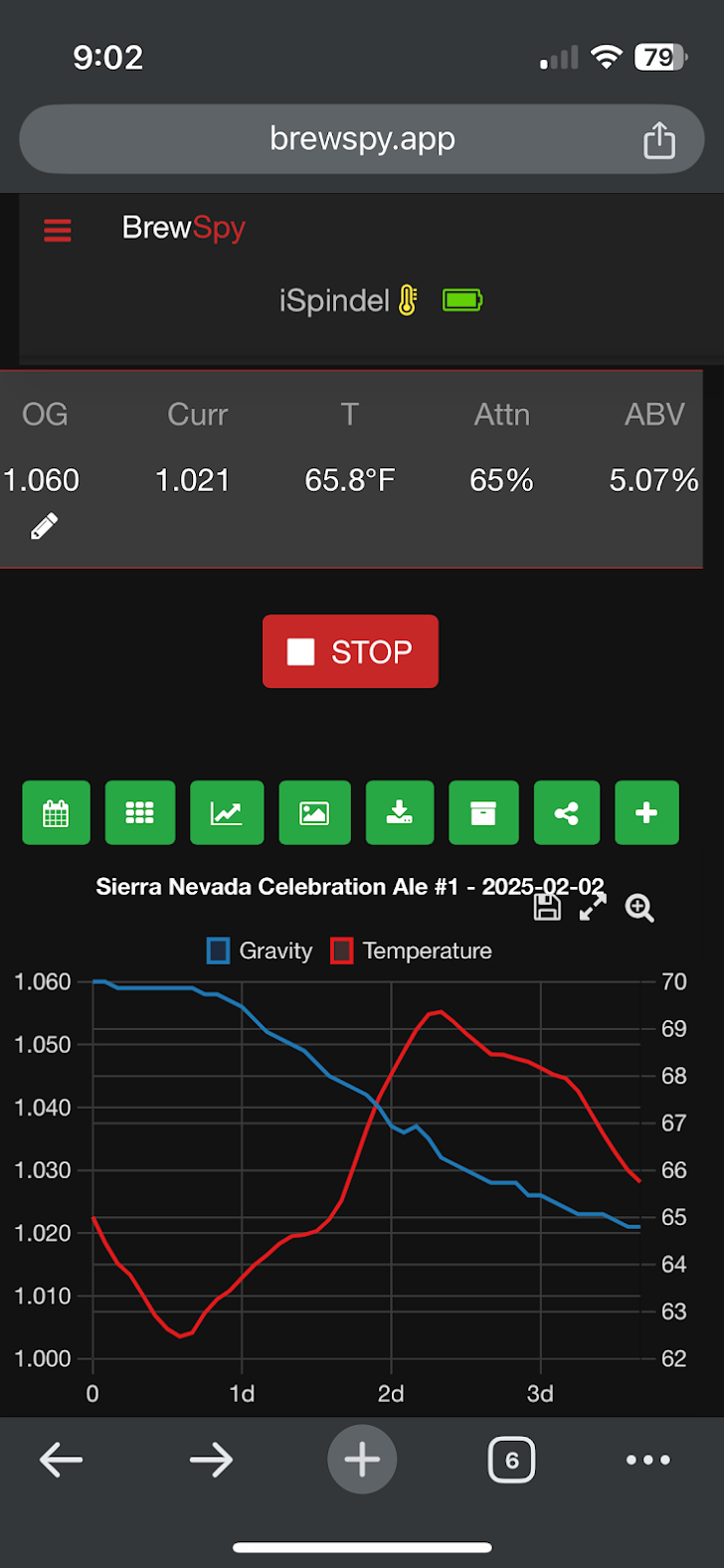Download the brew data
Viewport: 724px width, 1568px height.
pyautogui.click(x=400, y=812)
